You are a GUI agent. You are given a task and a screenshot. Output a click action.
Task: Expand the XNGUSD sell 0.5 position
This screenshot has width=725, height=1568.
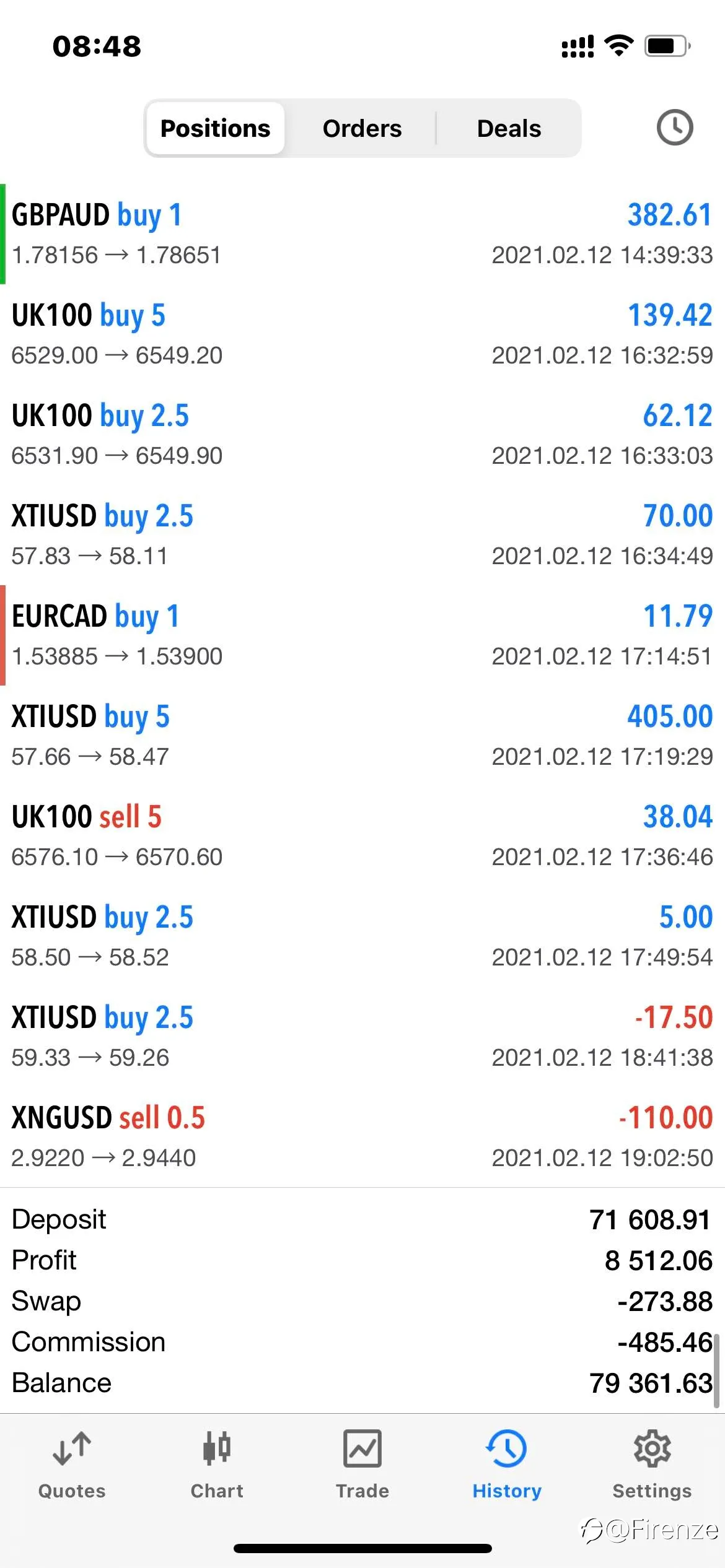362,1137
